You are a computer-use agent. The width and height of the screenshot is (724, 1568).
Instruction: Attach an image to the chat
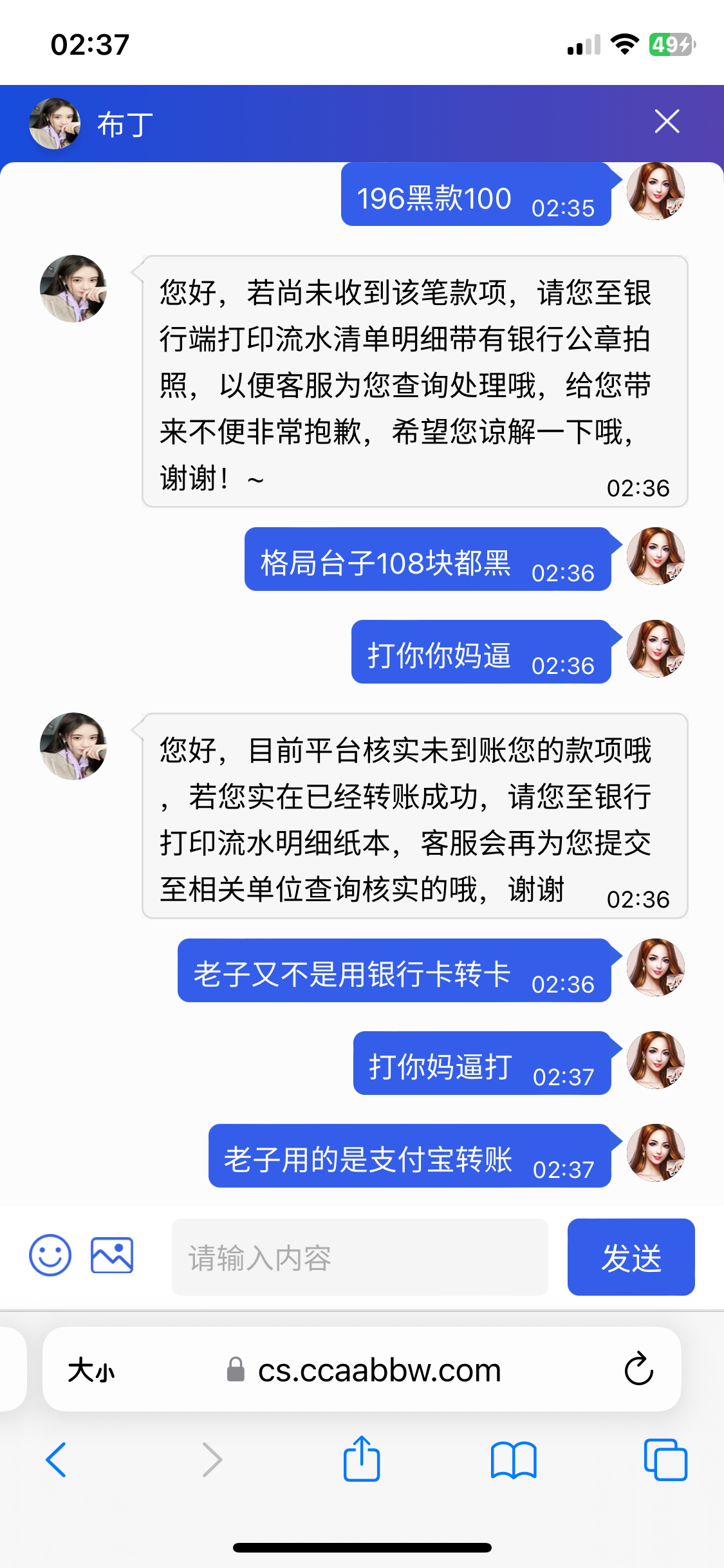pyautogui.click(x=112, y=1255)
